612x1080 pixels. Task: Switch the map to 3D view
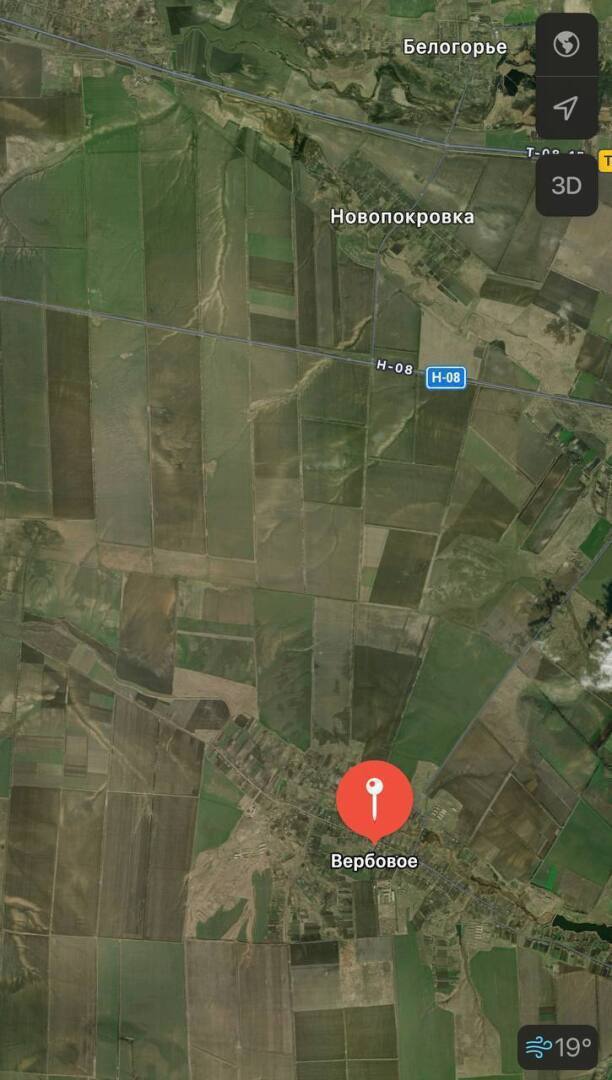(567, 185)
